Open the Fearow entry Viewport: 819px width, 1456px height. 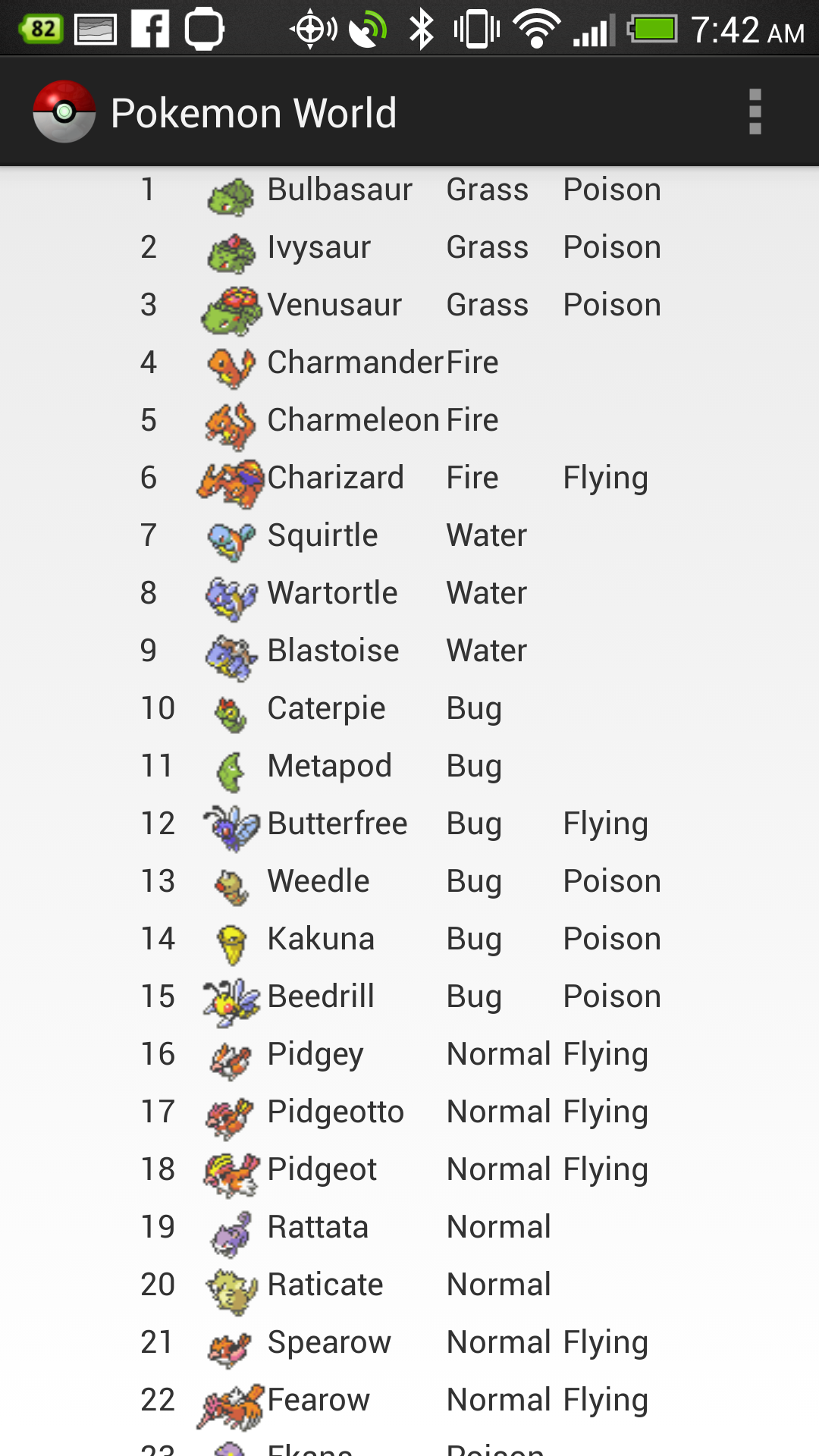point(409,1399)
